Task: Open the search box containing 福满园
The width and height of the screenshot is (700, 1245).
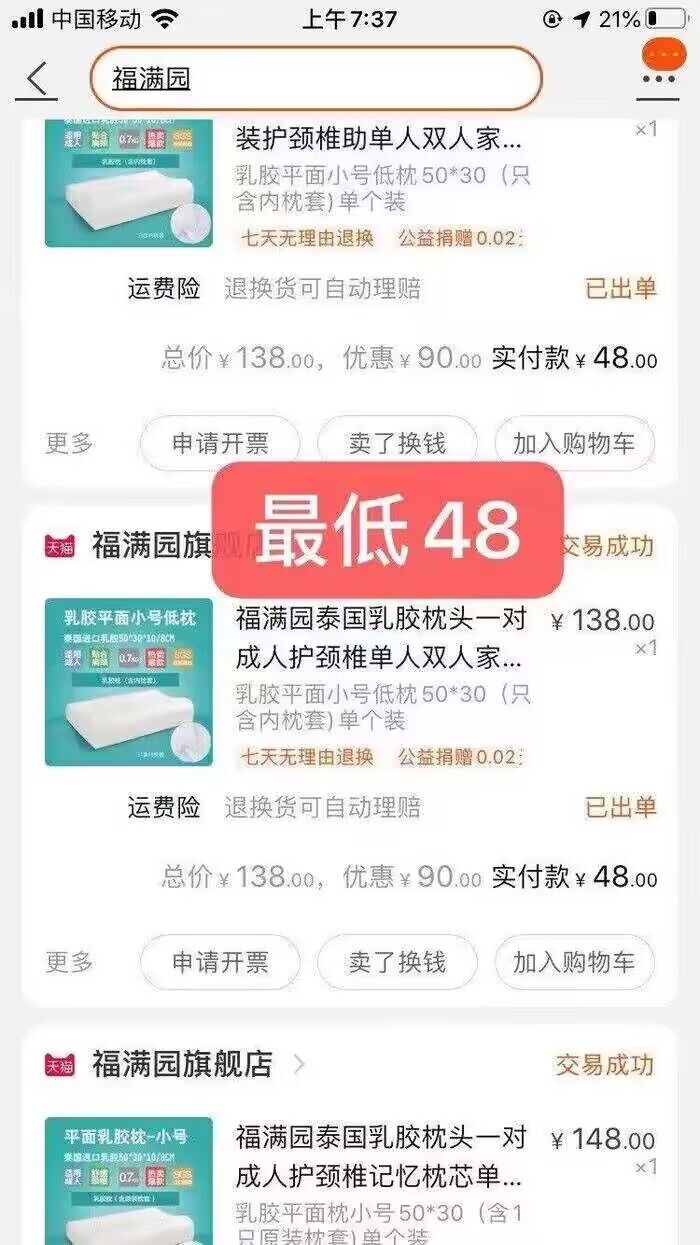Action: pyautogui.click(x=315, y=78)
